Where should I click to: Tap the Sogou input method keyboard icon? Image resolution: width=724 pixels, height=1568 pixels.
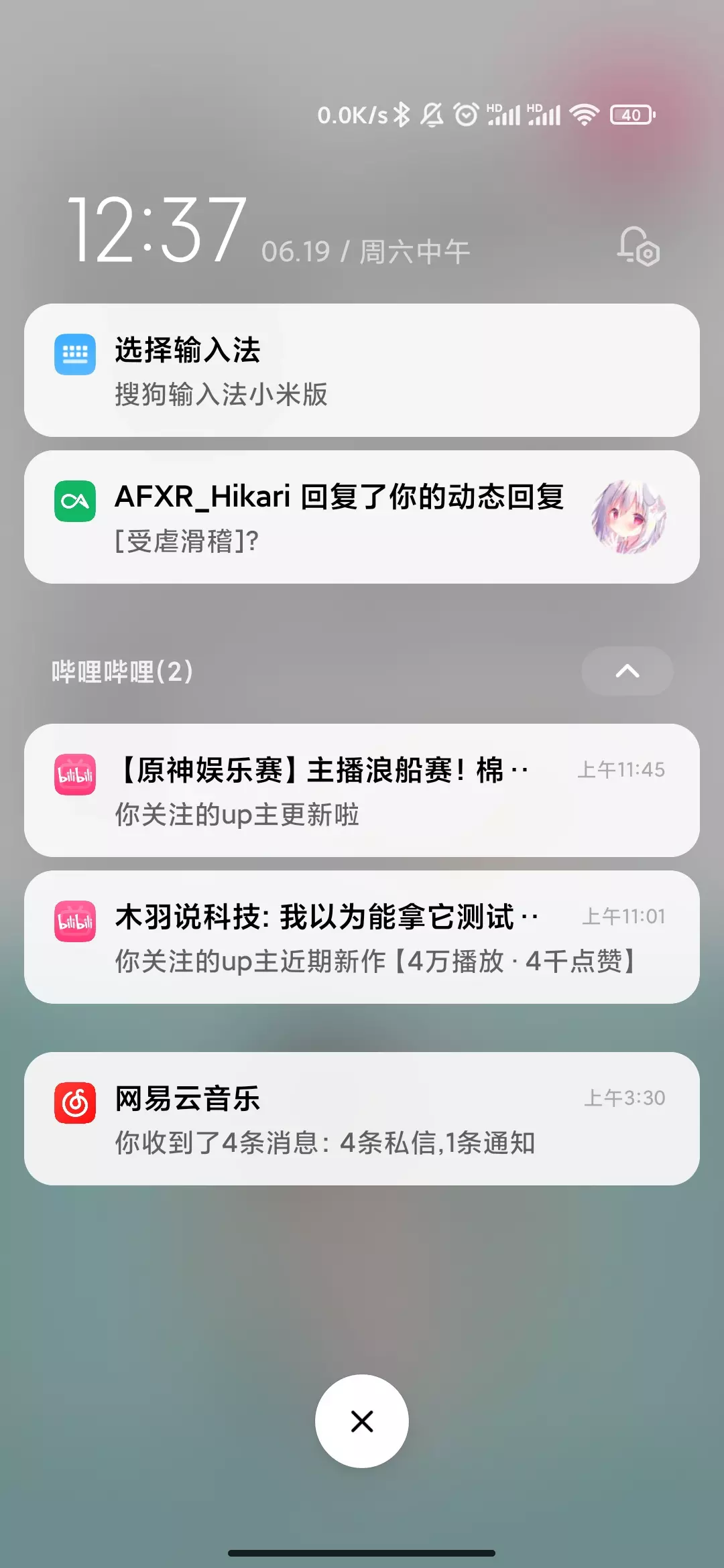75,355
